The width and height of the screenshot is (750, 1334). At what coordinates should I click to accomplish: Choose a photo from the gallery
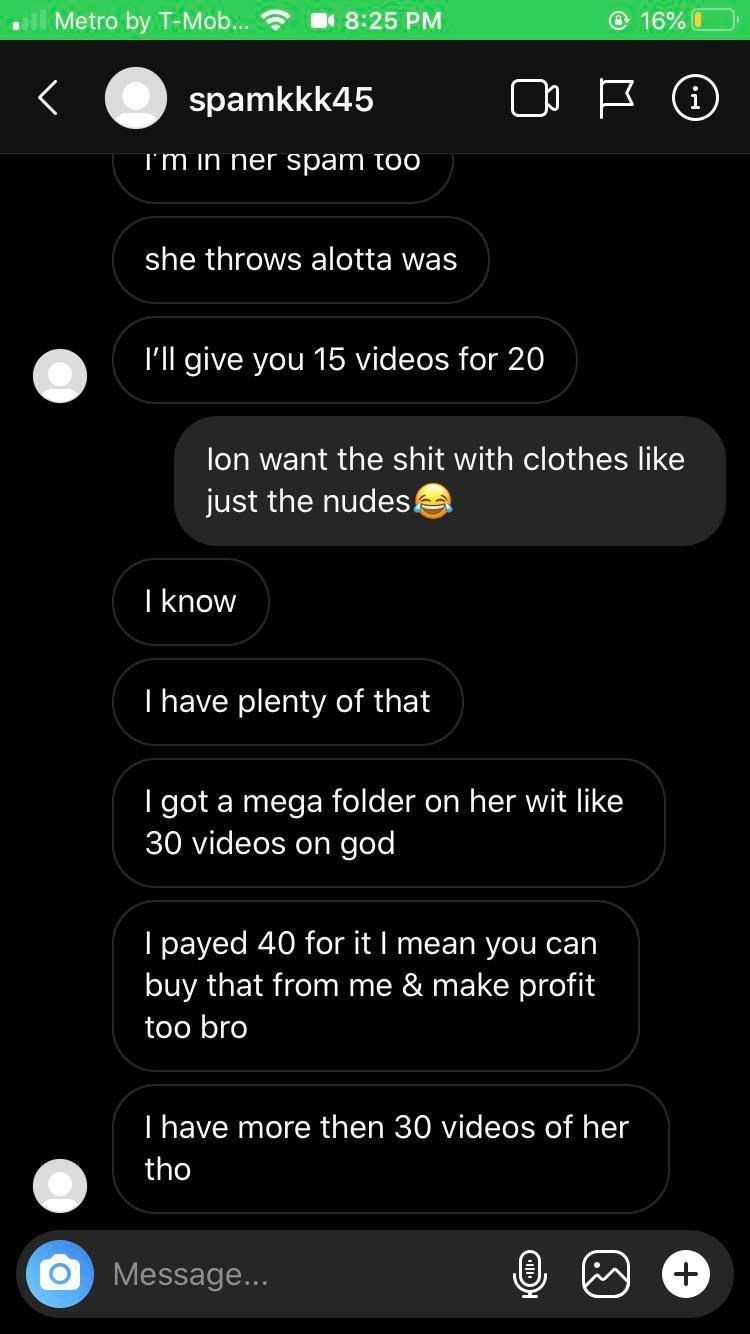pyautogui.click(x=606, y=1273)
